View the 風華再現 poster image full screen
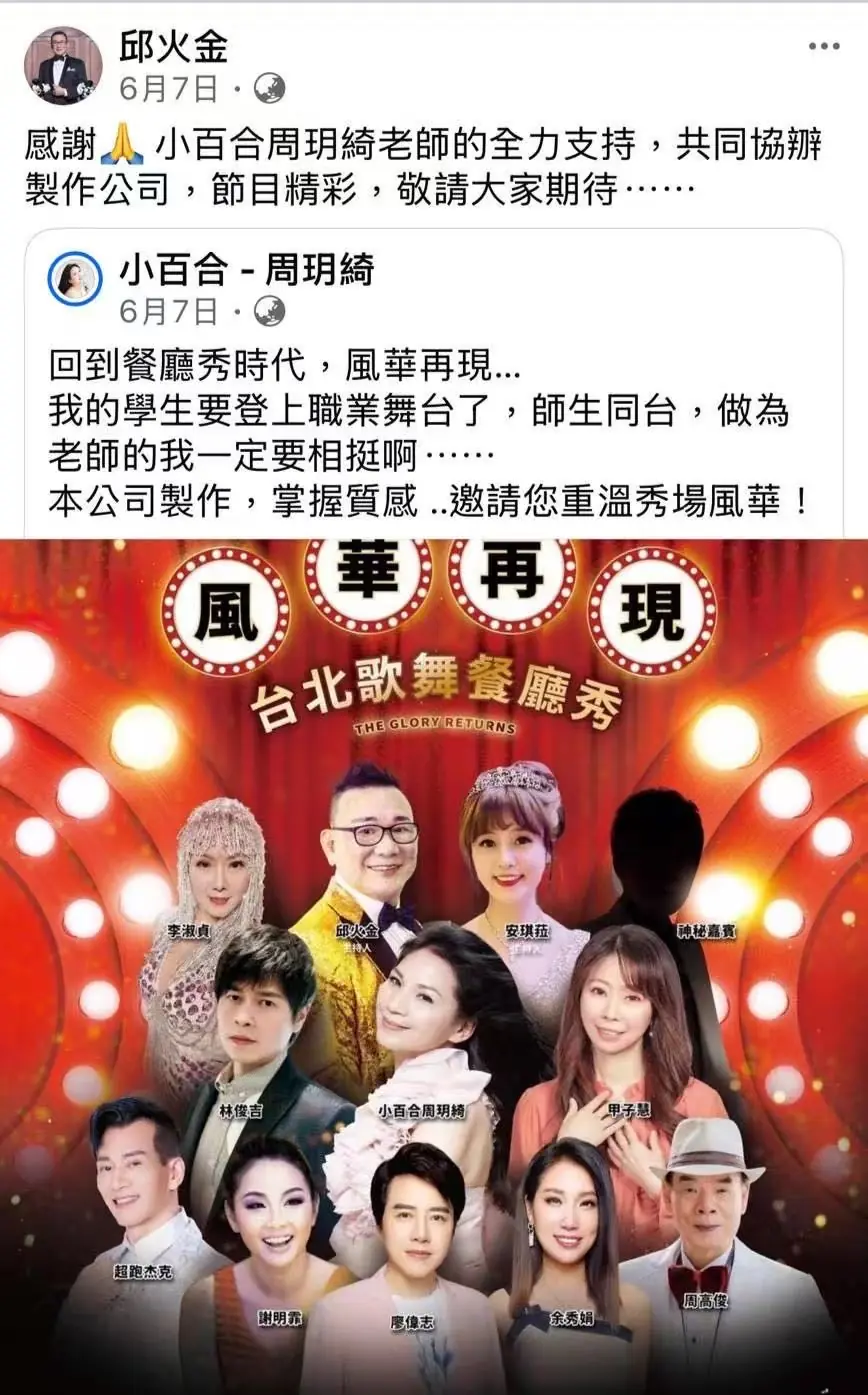Screen dimensions: 868x1395 pyautogui.click(x=434, y=960)
